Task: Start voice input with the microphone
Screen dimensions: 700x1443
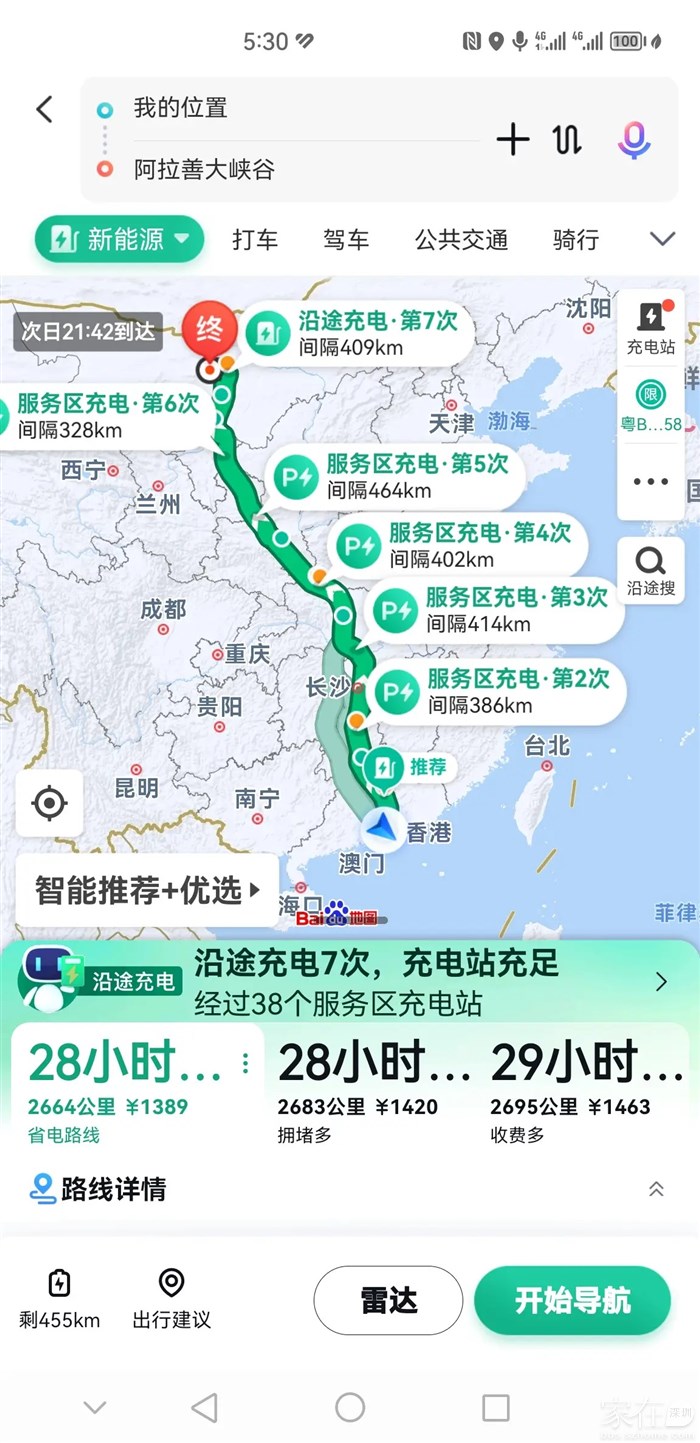Action: (x=633, y=140)
